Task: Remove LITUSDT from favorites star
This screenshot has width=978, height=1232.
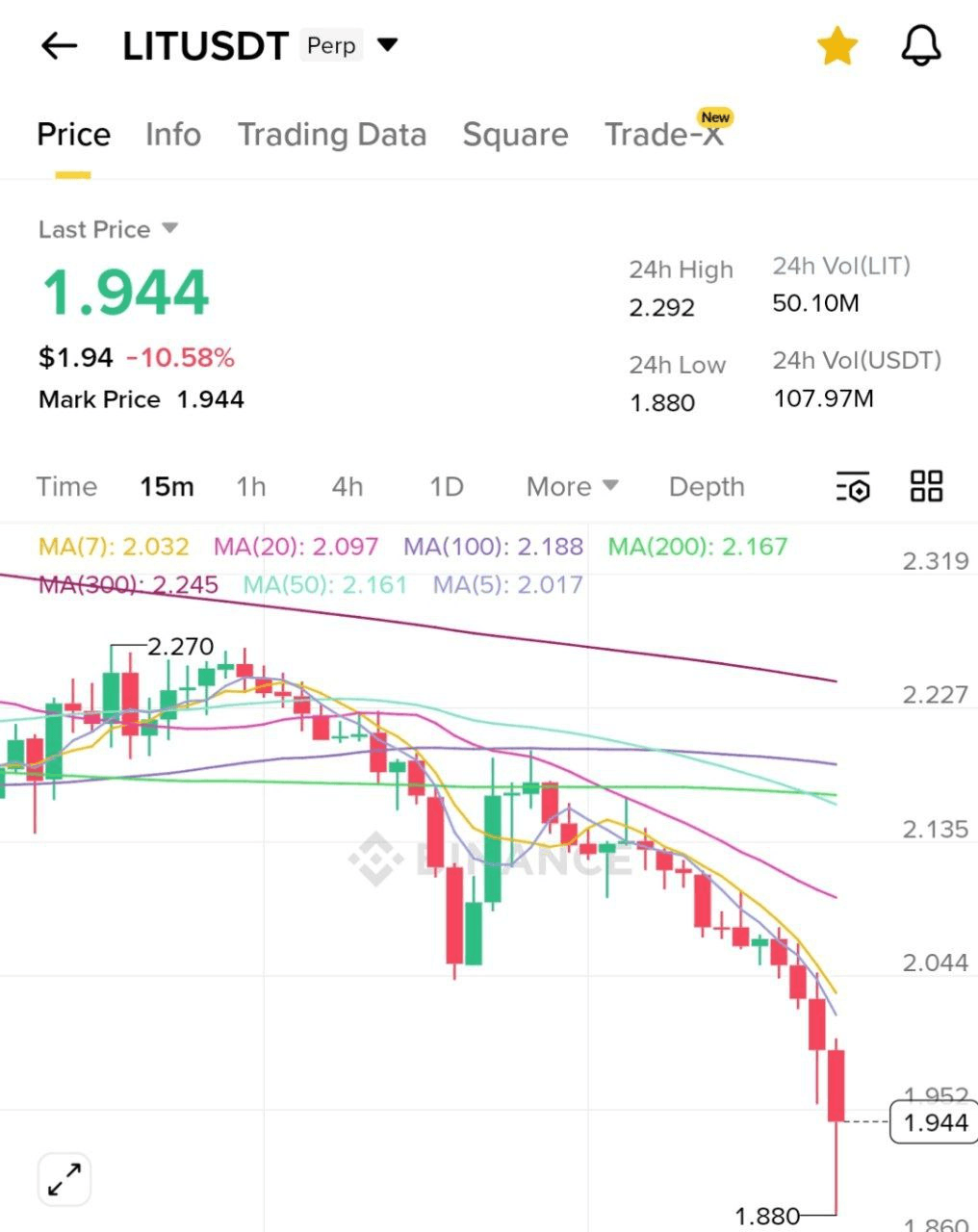Action: coord(836,46)
